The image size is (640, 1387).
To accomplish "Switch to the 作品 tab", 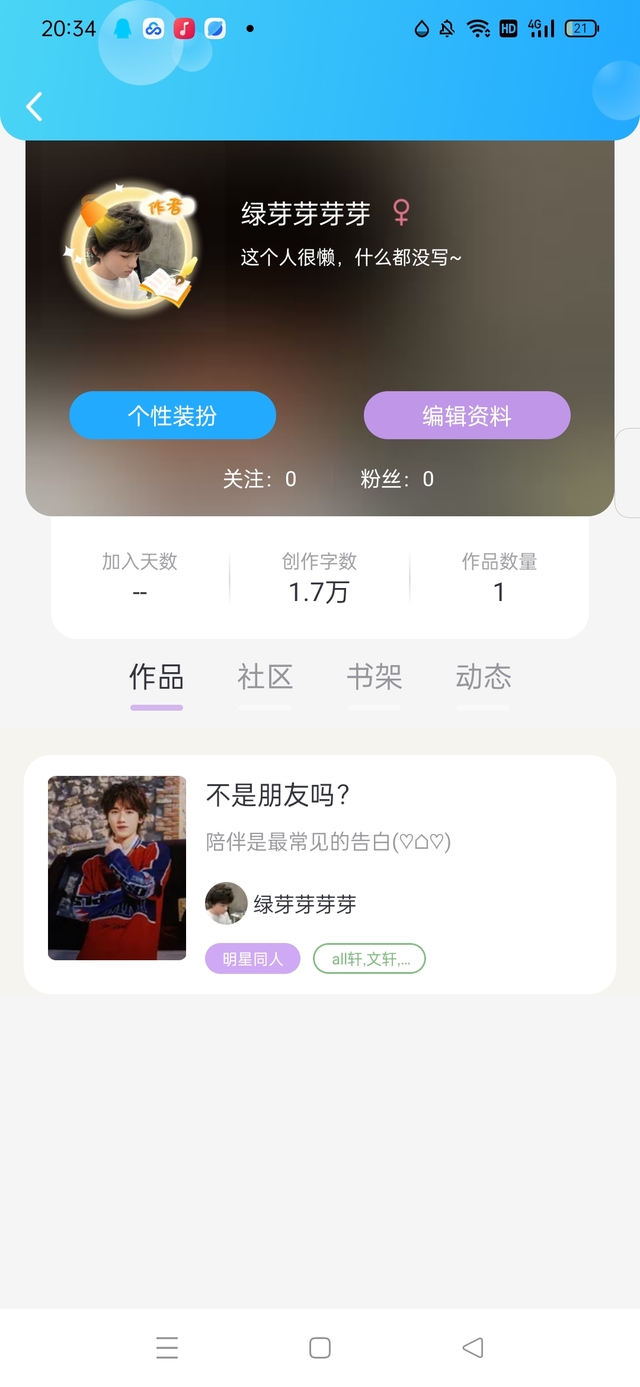I will click(157, 678).
